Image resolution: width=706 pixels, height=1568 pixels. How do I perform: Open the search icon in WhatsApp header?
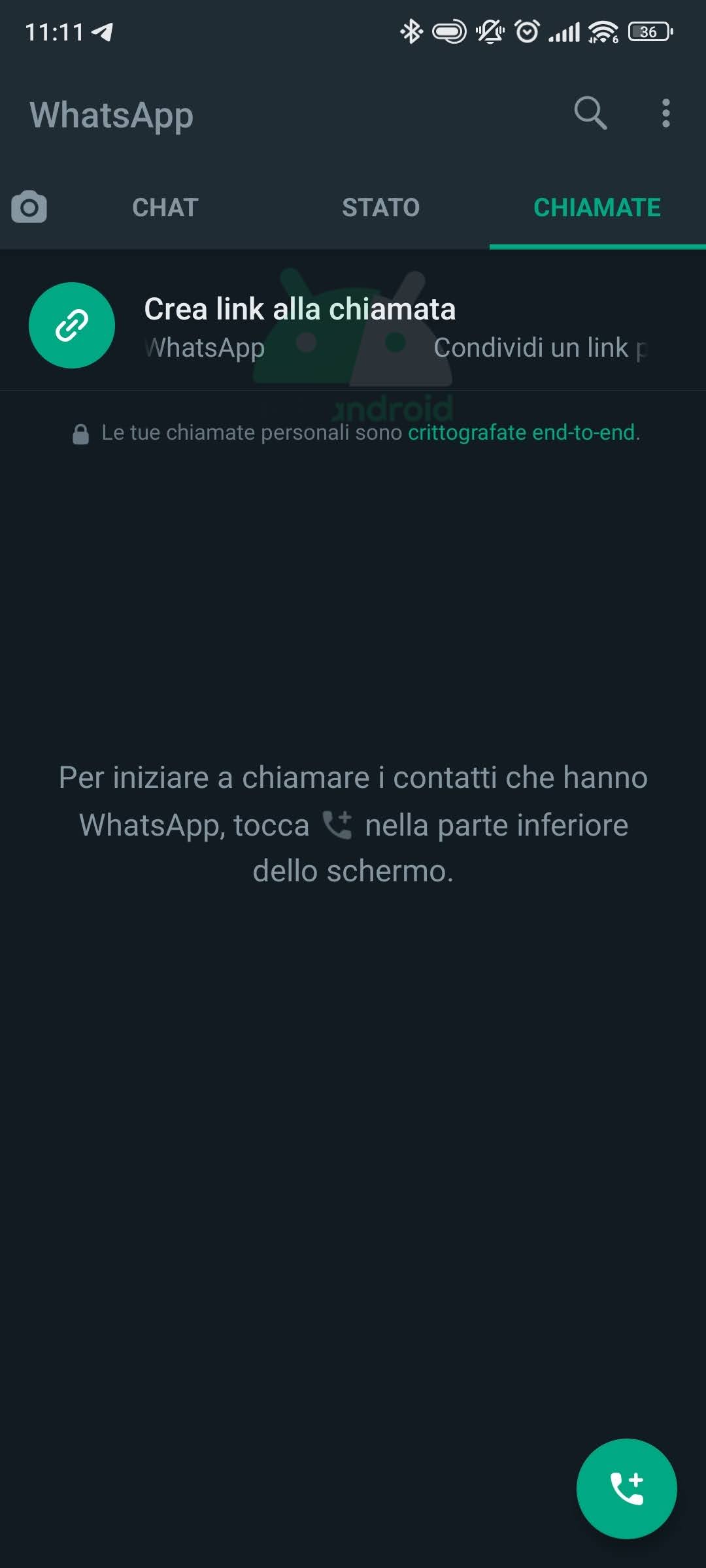590,113
